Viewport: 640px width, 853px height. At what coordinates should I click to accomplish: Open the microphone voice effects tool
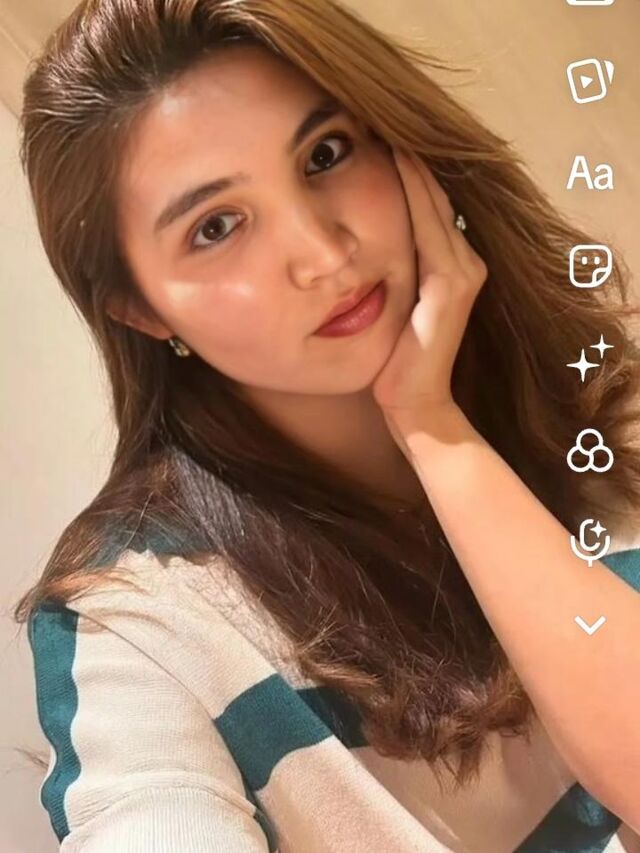[x=590, y=541]
